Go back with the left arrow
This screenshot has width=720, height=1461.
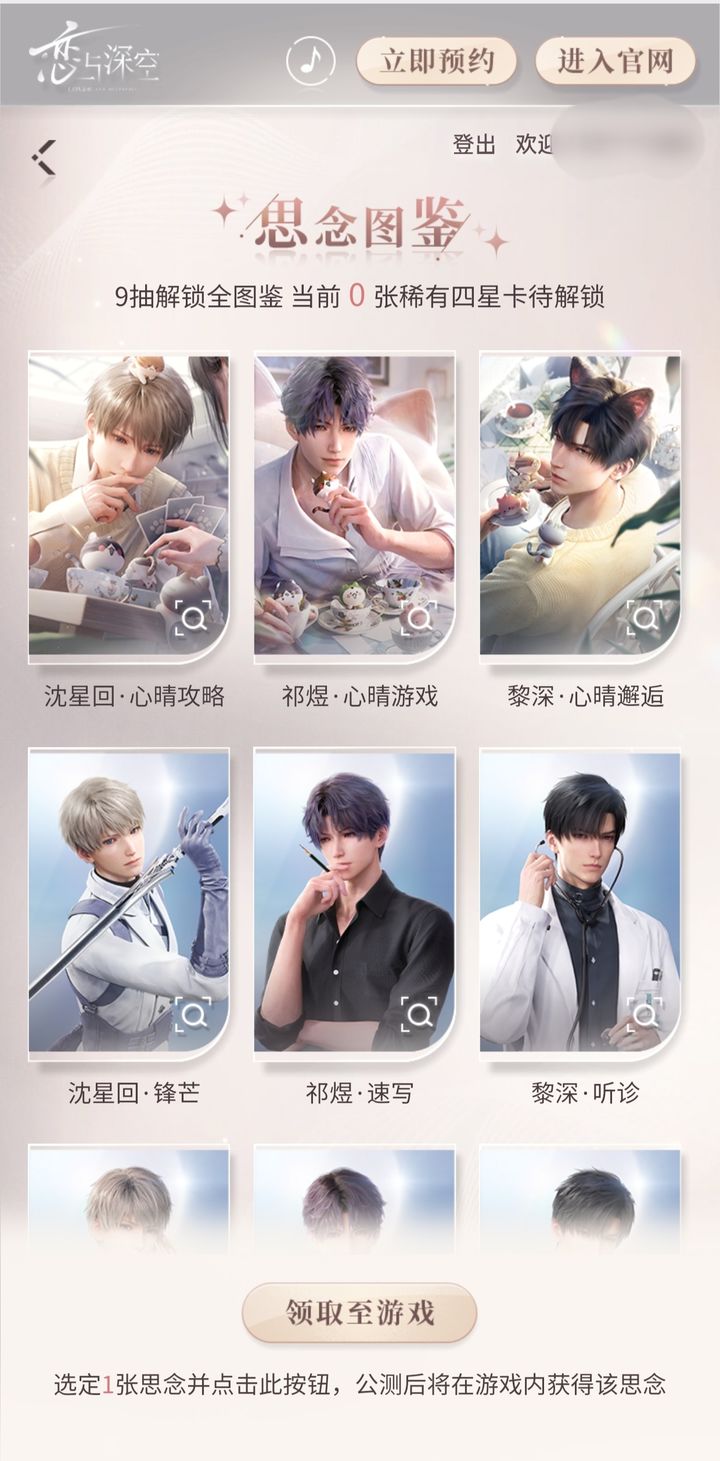point(43,157)
